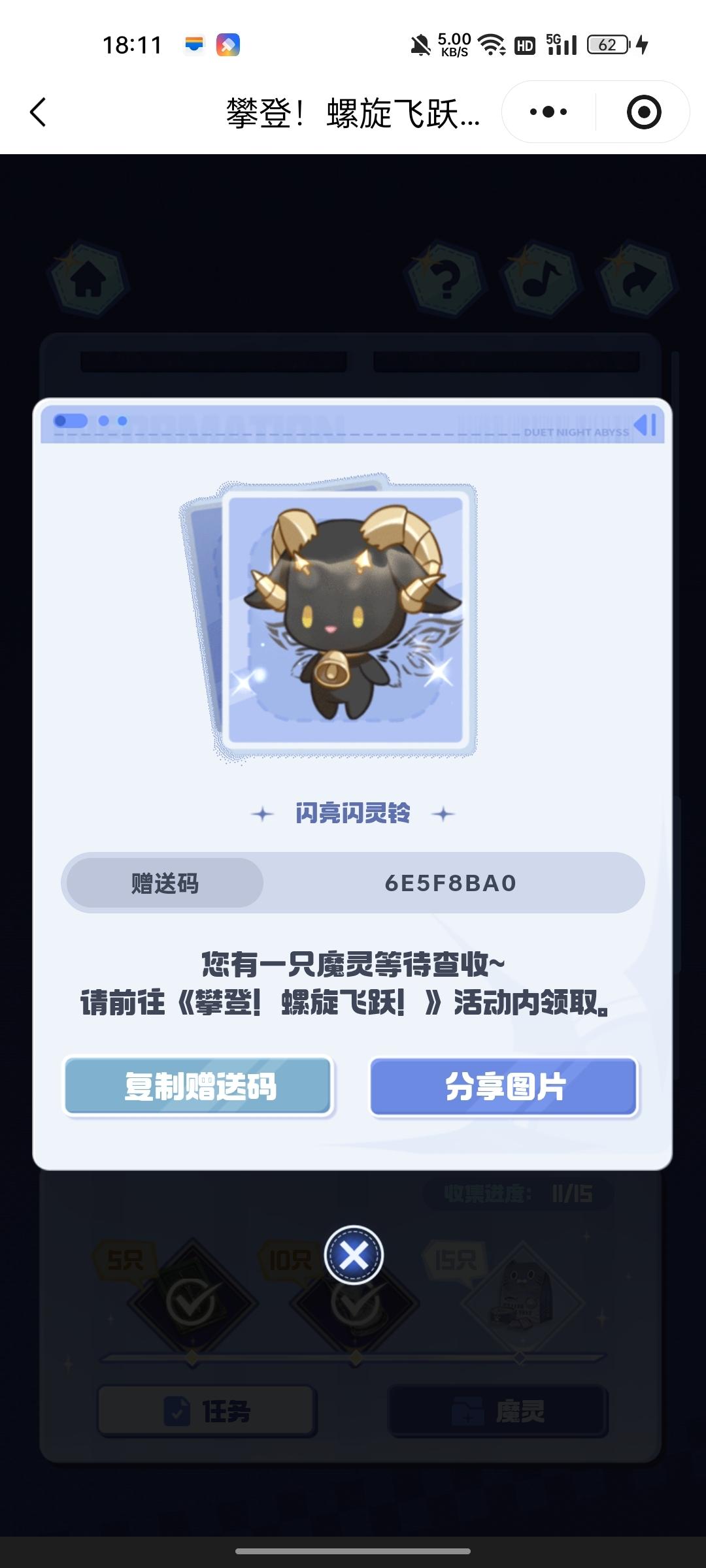Exit the mini program via the circle icon

coord(643,112)
